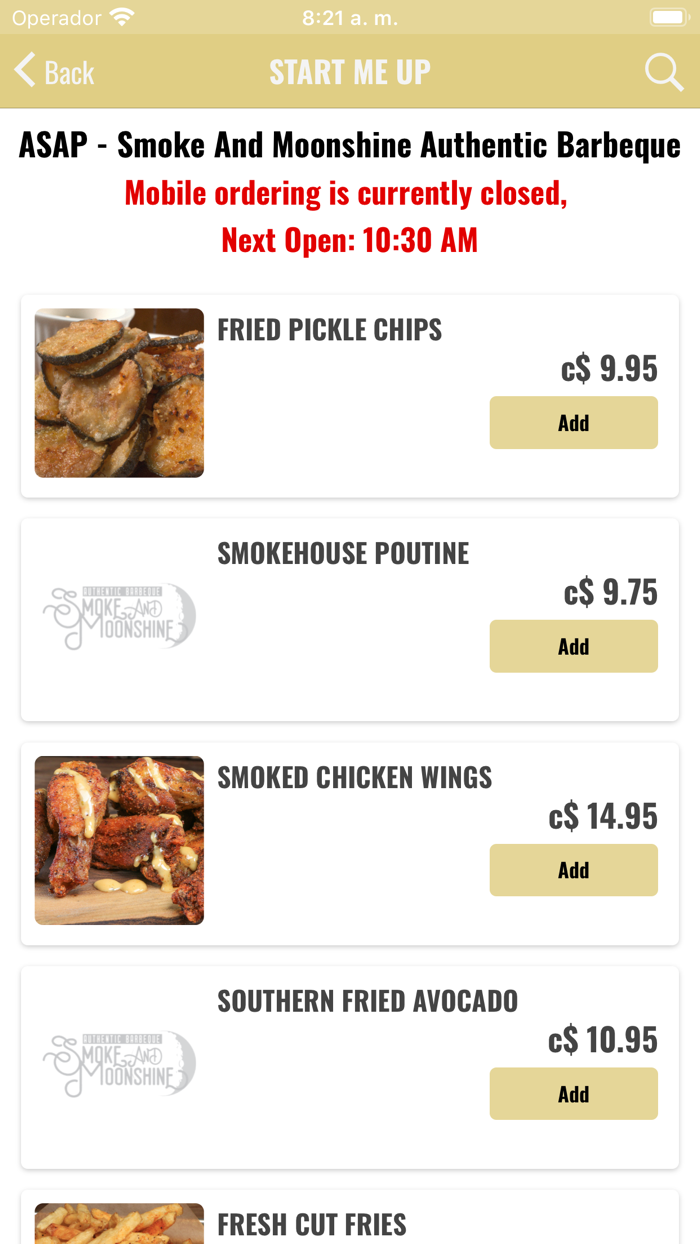Open the Fried Pickle Chips photo
Image resolution: width=700 pixels, height=1244 pixels.
[x=119, y=393]
